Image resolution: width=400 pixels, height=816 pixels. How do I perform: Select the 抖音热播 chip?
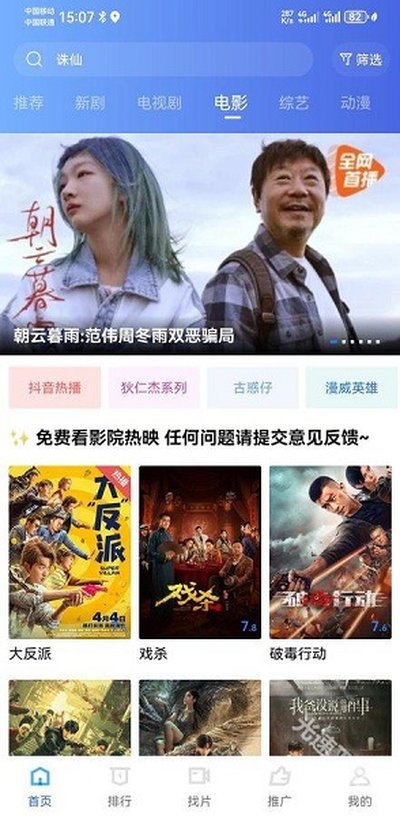point(55,388)
